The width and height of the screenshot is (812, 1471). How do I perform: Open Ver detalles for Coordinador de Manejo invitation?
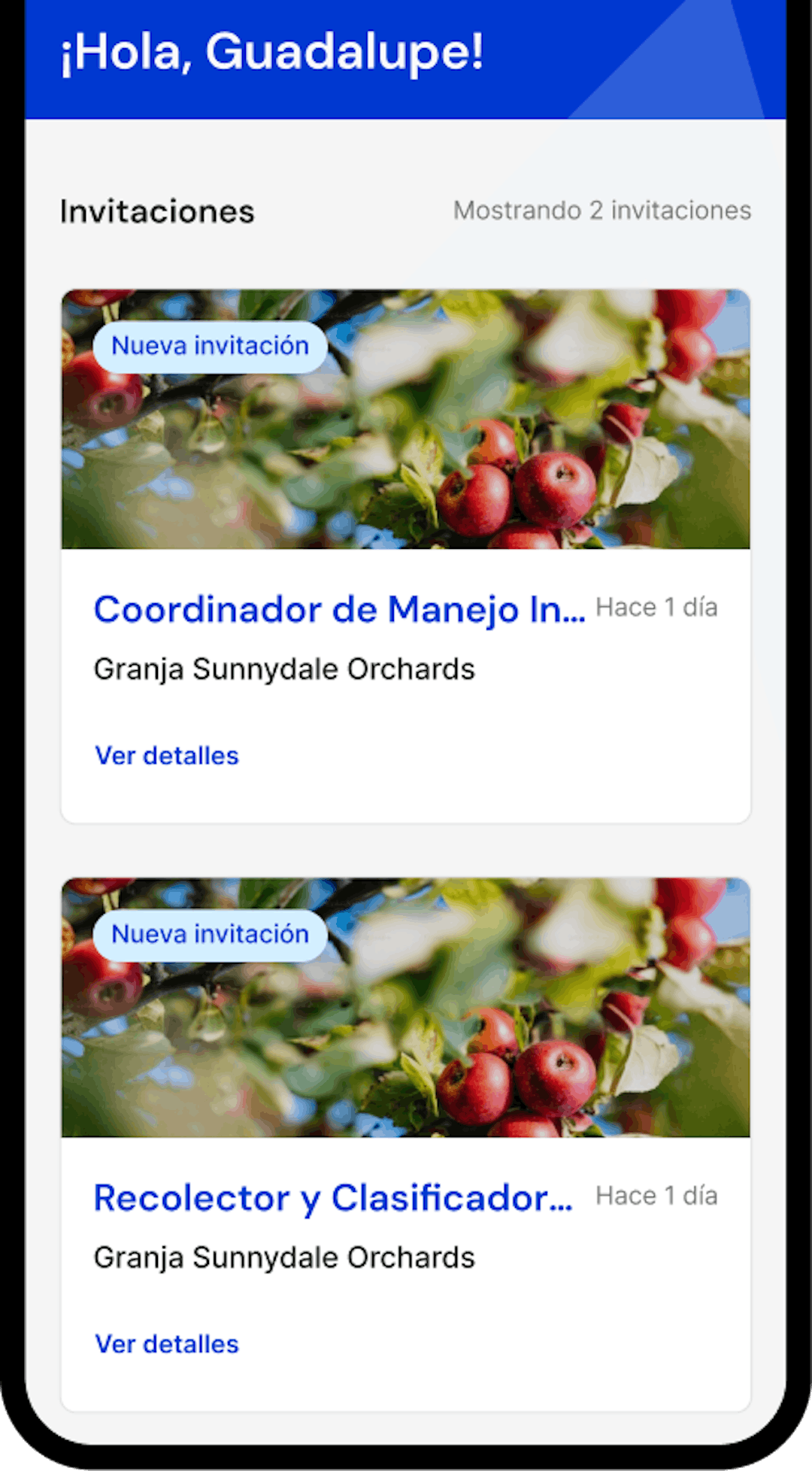[x=166, y=756]
